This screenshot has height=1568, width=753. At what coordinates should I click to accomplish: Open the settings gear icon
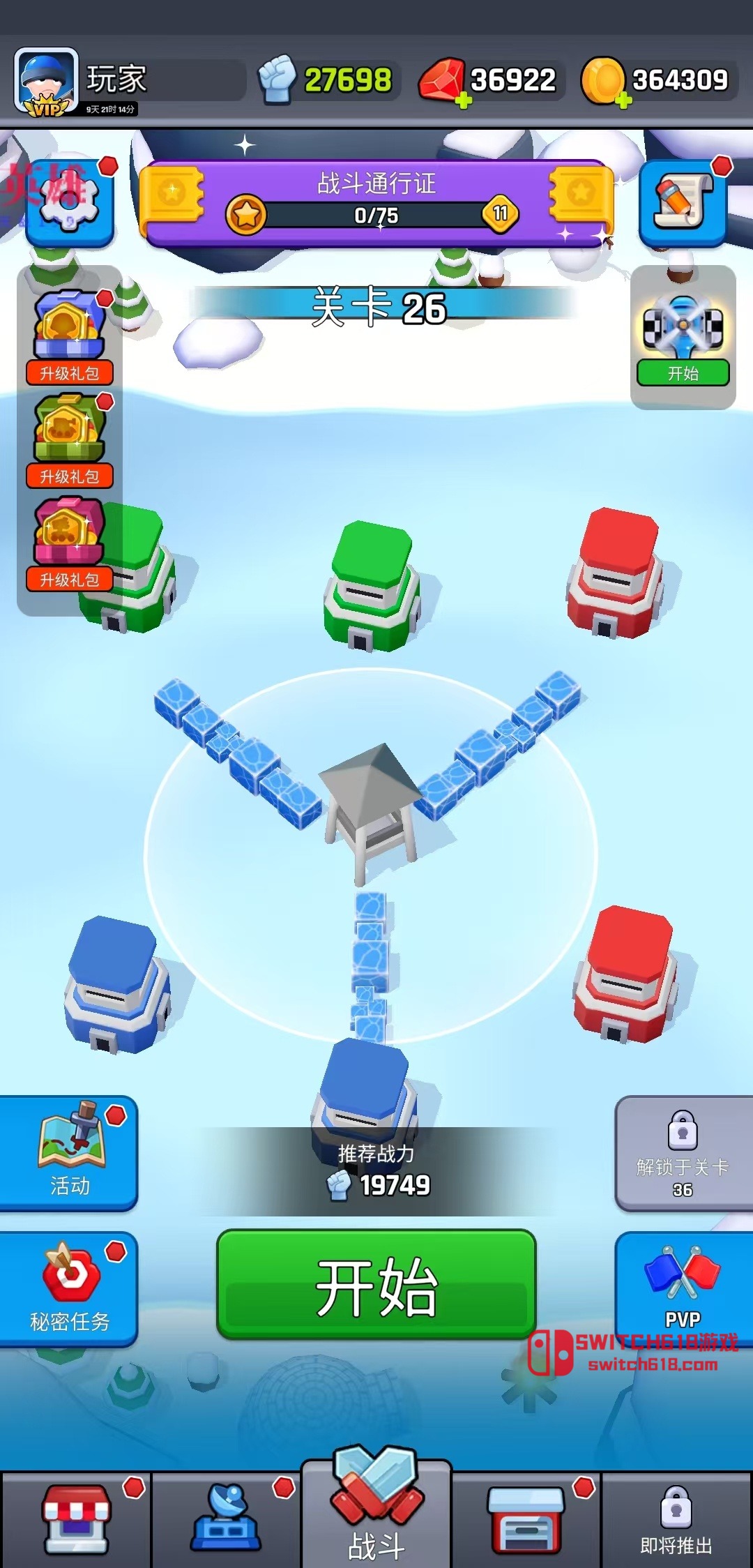tap(70, 202)
